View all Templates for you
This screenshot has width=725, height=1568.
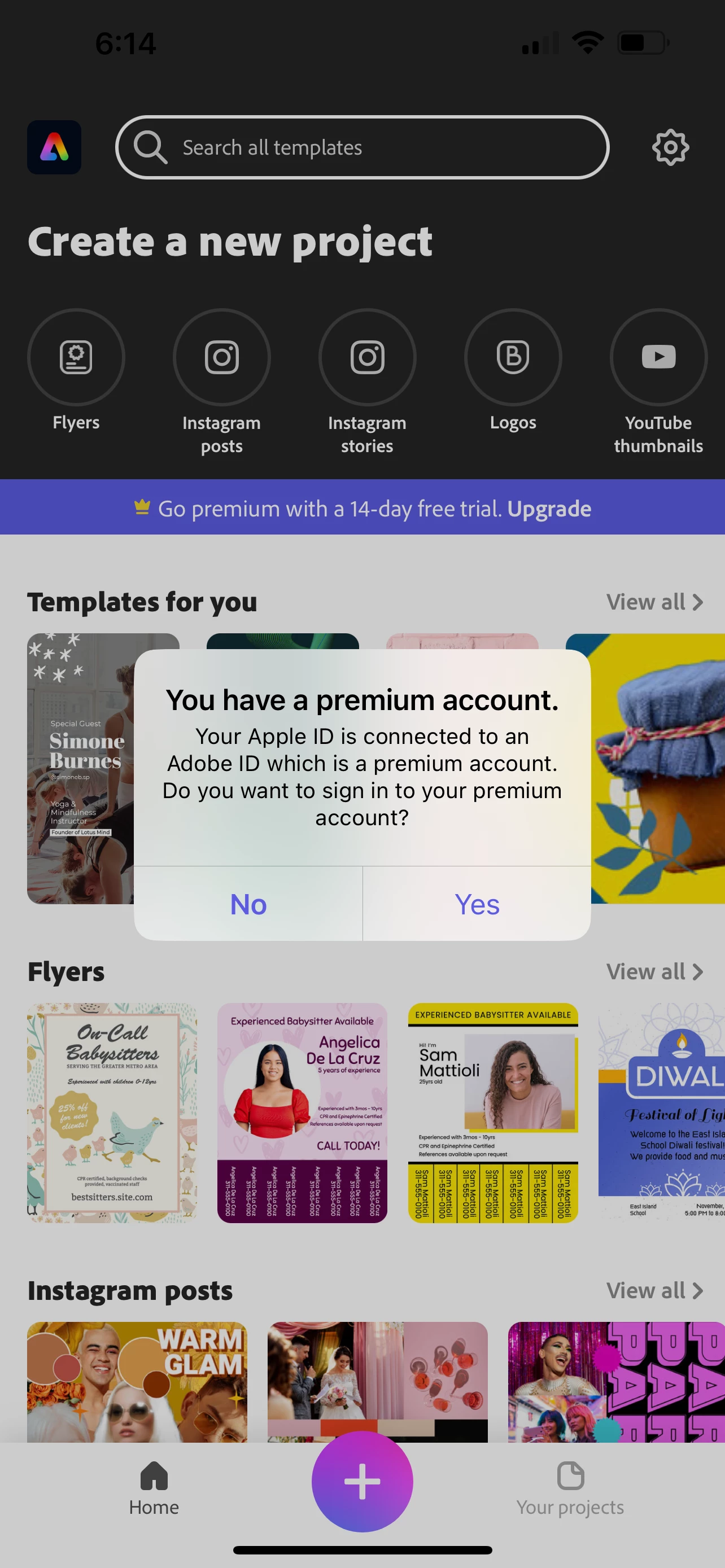(654, 602)
